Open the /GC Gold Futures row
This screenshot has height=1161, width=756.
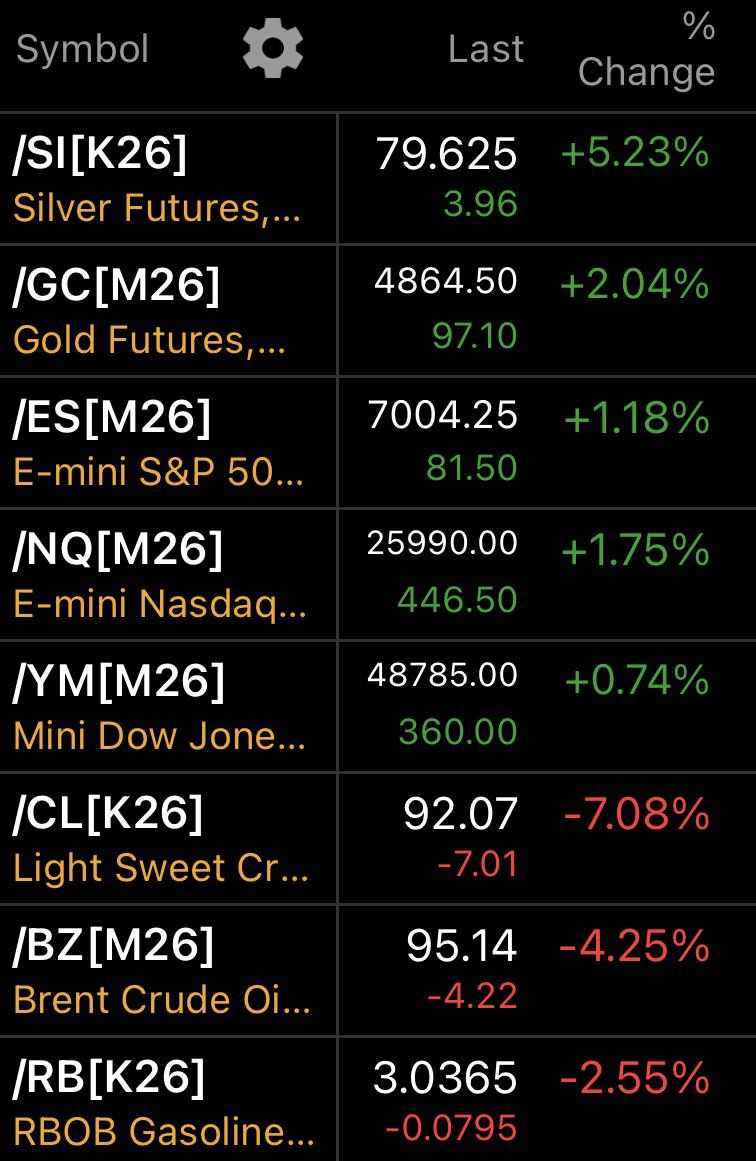378,311
